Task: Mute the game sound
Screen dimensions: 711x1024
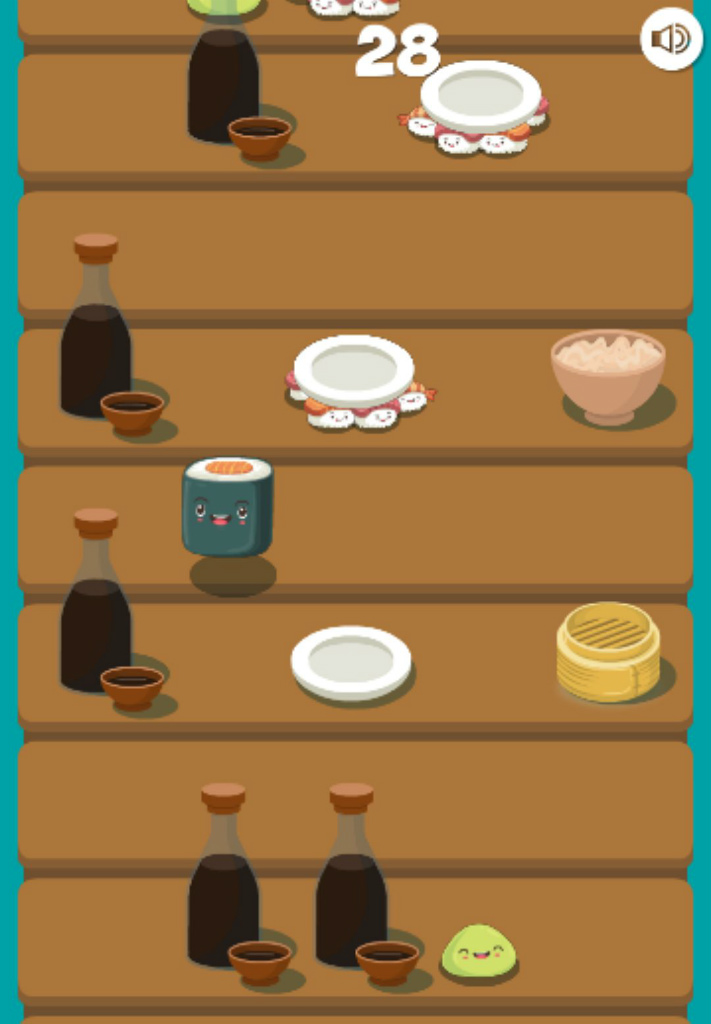Action: [x=671, y=39]
